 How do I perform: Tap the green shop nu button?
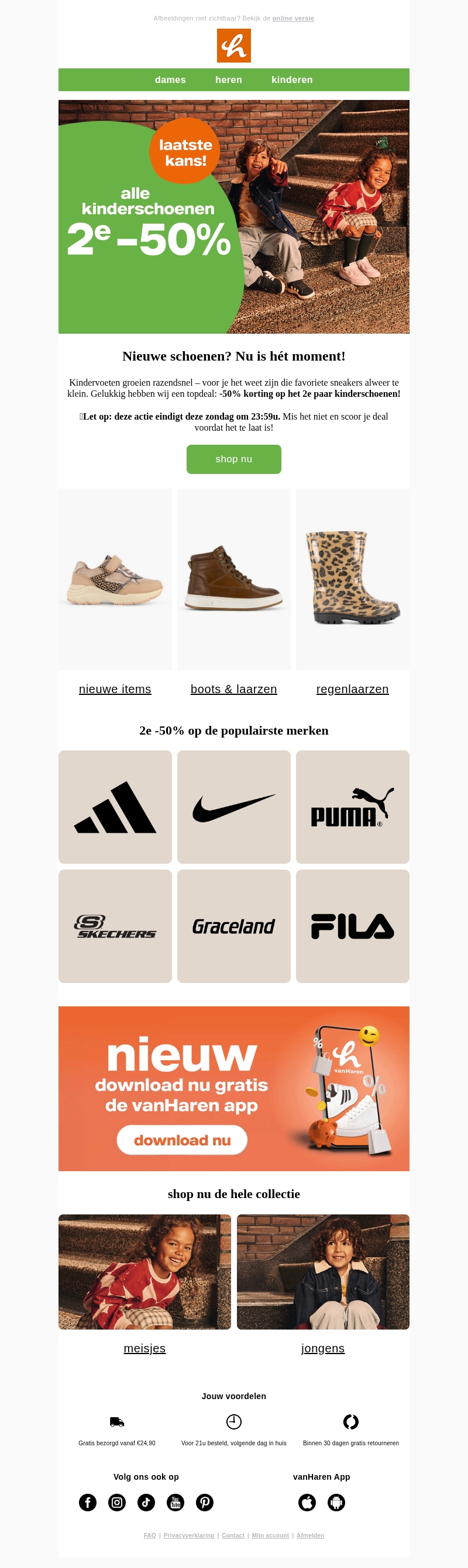coord(233,459)
